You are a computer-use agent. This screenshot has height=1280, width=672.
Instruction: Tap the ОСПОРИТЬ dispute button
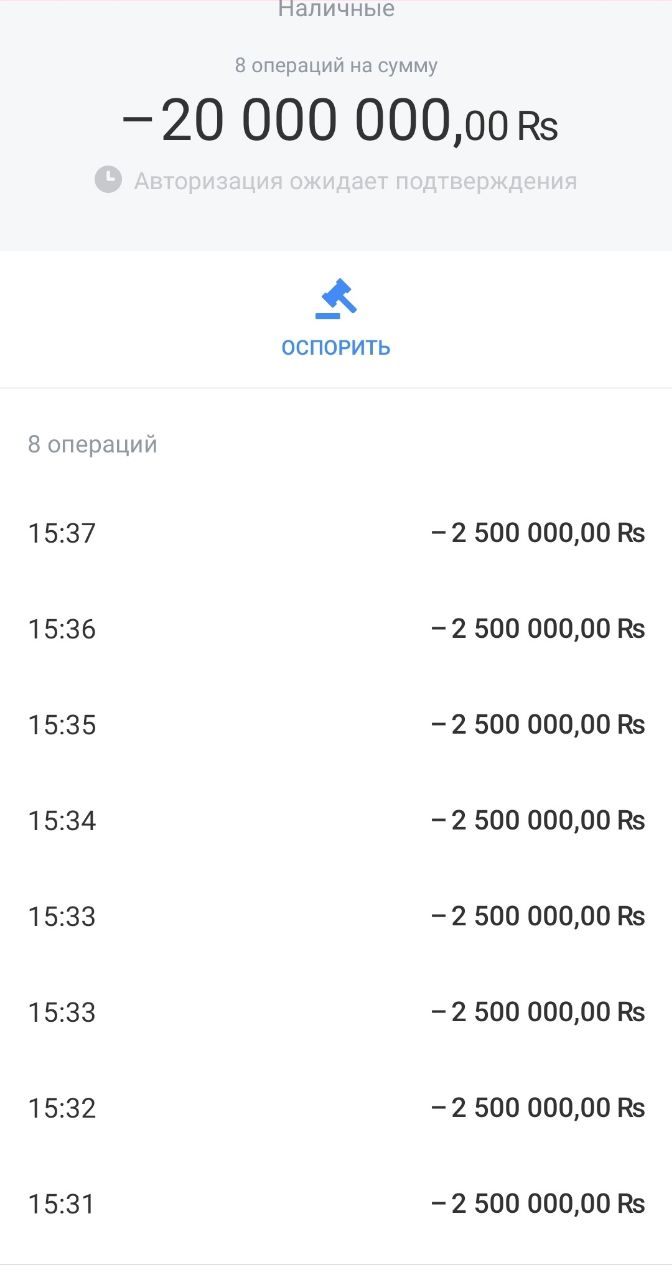[336, 318]
